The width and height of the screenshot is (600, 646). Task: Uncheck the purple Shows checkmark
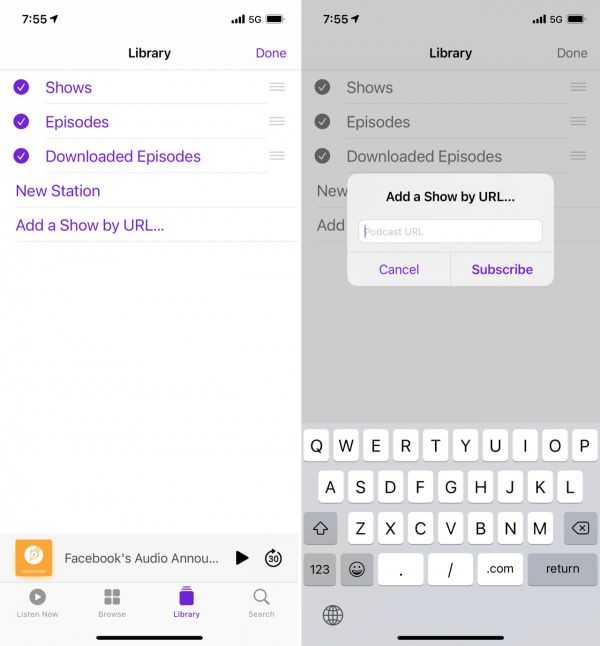coord(21,87)
